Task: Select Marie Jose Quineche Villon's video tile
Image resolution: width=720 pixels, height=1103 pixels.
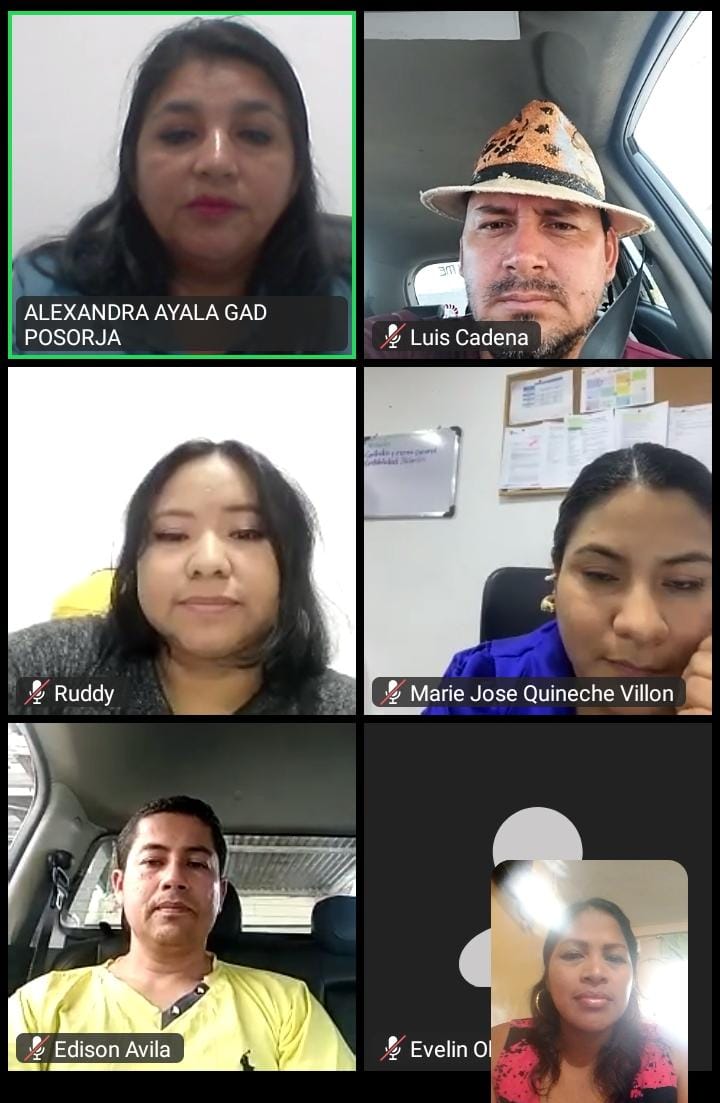Action: click(538, 540)
